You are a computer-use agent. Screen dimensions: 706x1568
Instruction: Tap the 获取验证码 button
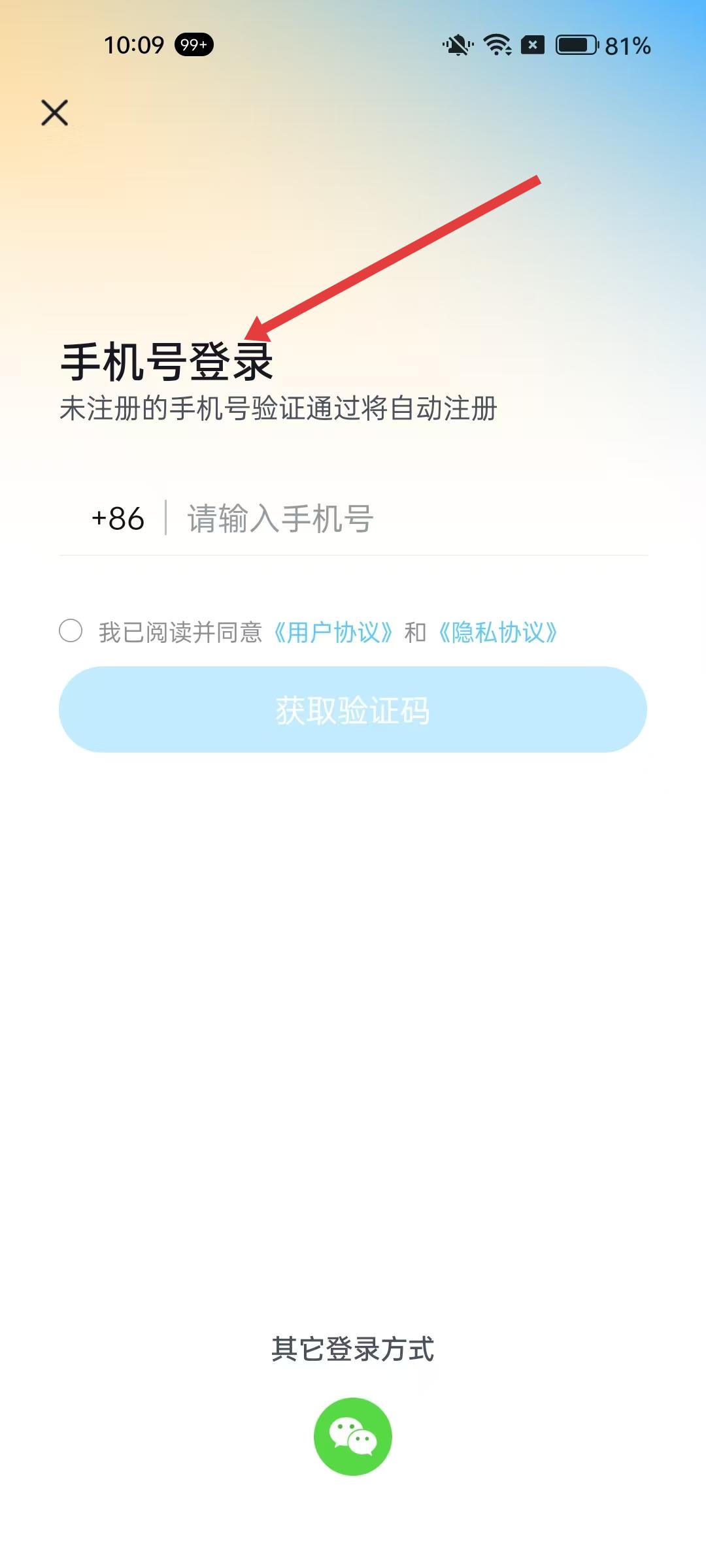(353, 710)
